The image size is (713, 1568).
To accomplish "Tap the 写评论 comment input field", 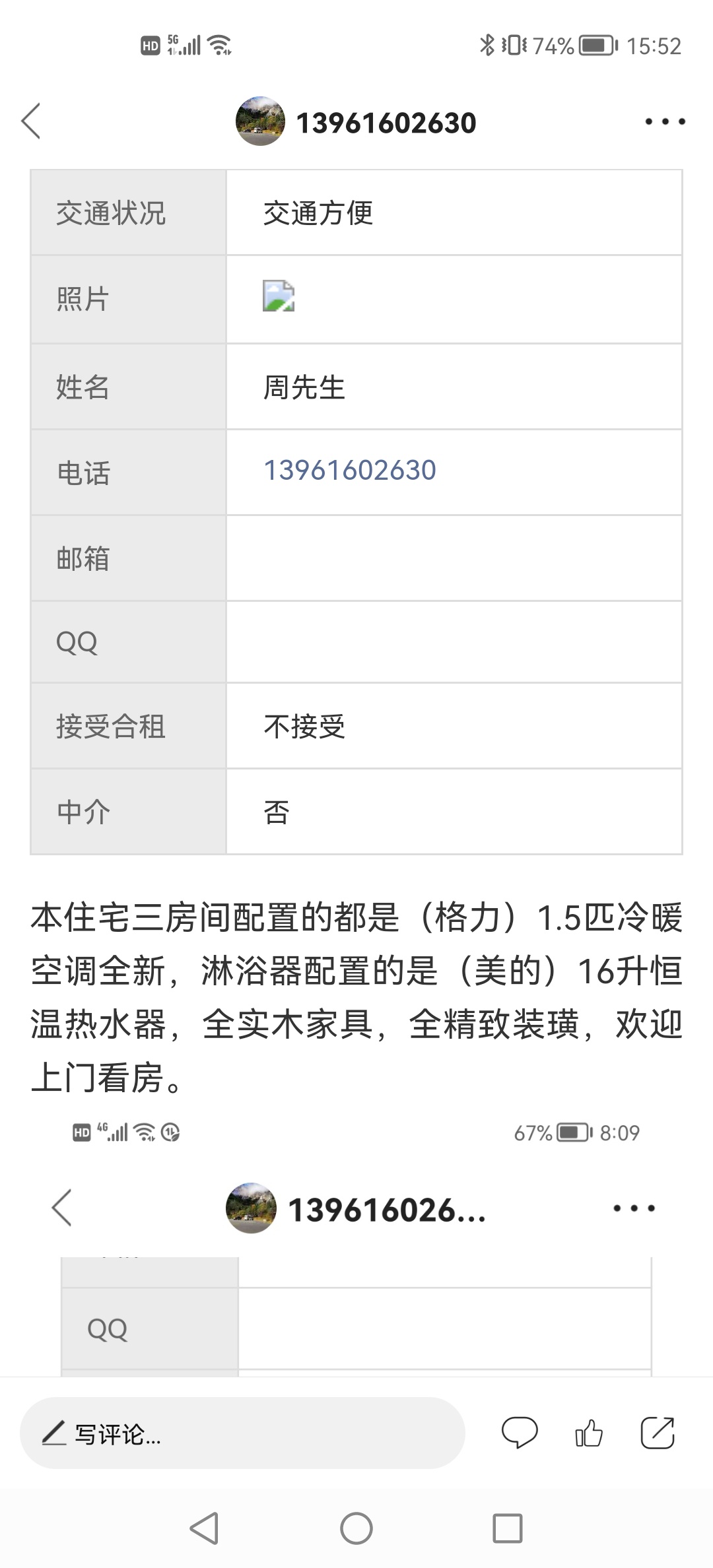I will click(x=242, y=1433).
